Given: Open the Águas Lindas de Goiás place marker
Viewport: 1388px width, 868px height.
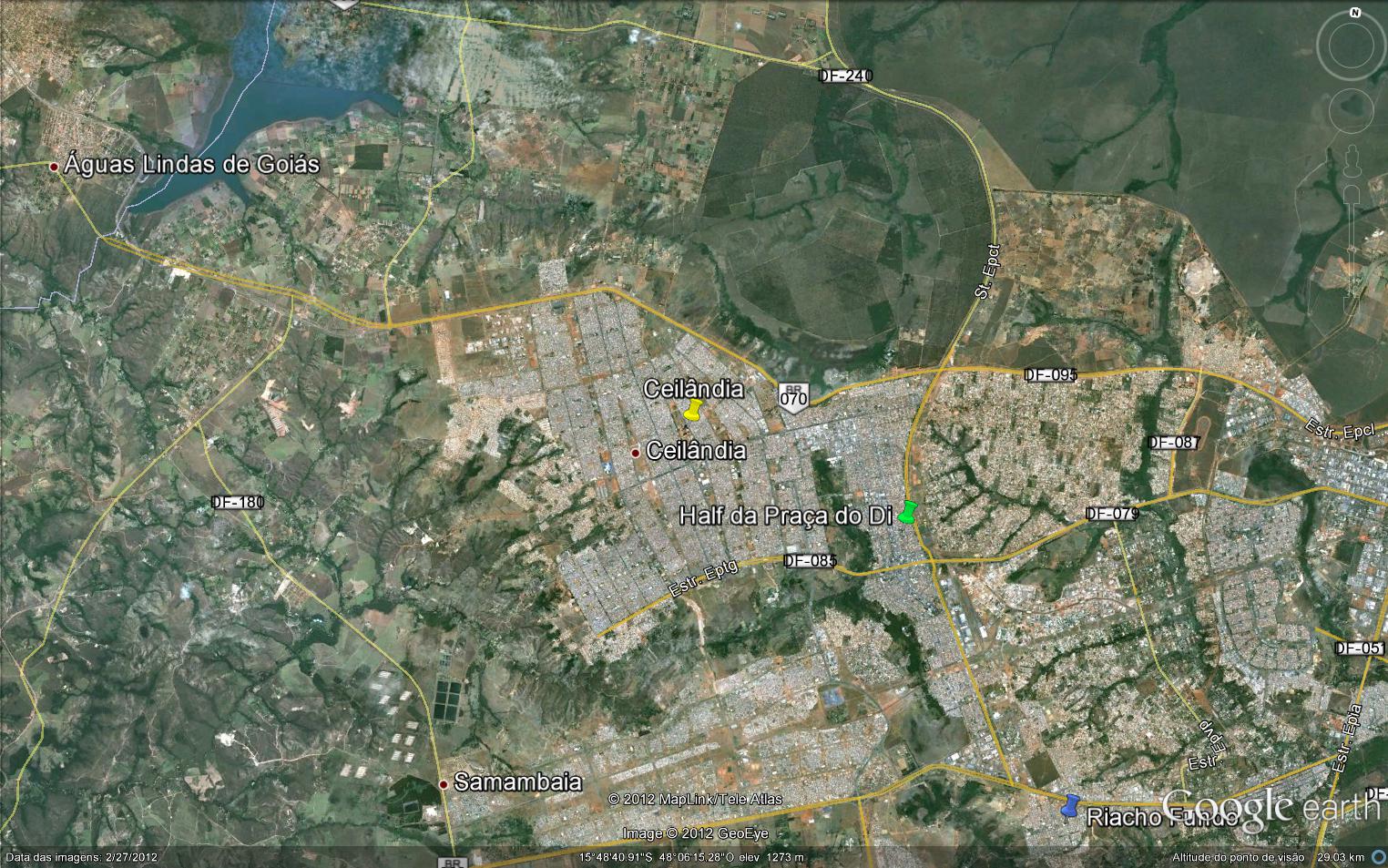Looking at the screenshot, I should pyautogui.click(x=55, y=167).
